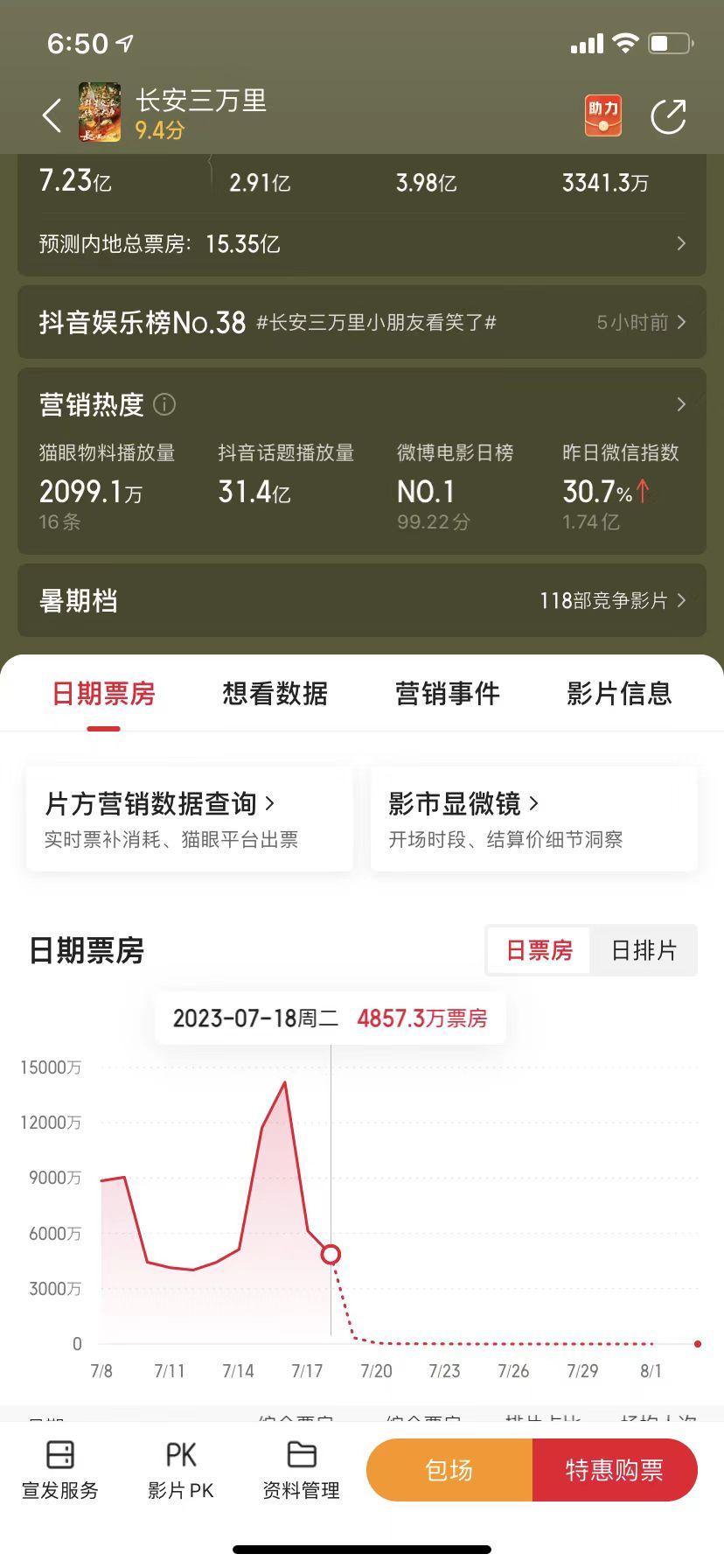Expand the 抖音娱乐榜 ranking details

(681, 322)
